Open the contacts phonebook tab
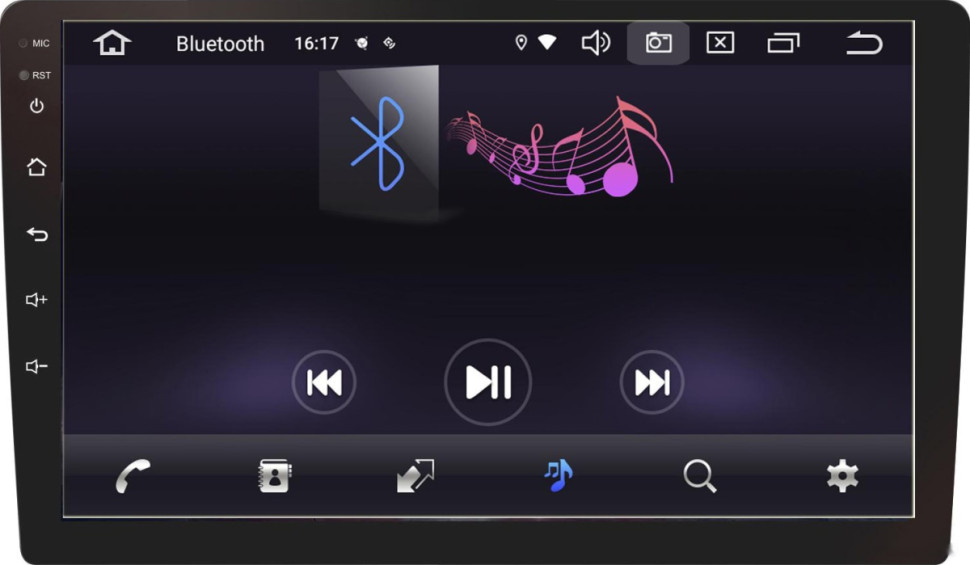The width and height of the screenshot is (970, 565). [x=274, y=476]
